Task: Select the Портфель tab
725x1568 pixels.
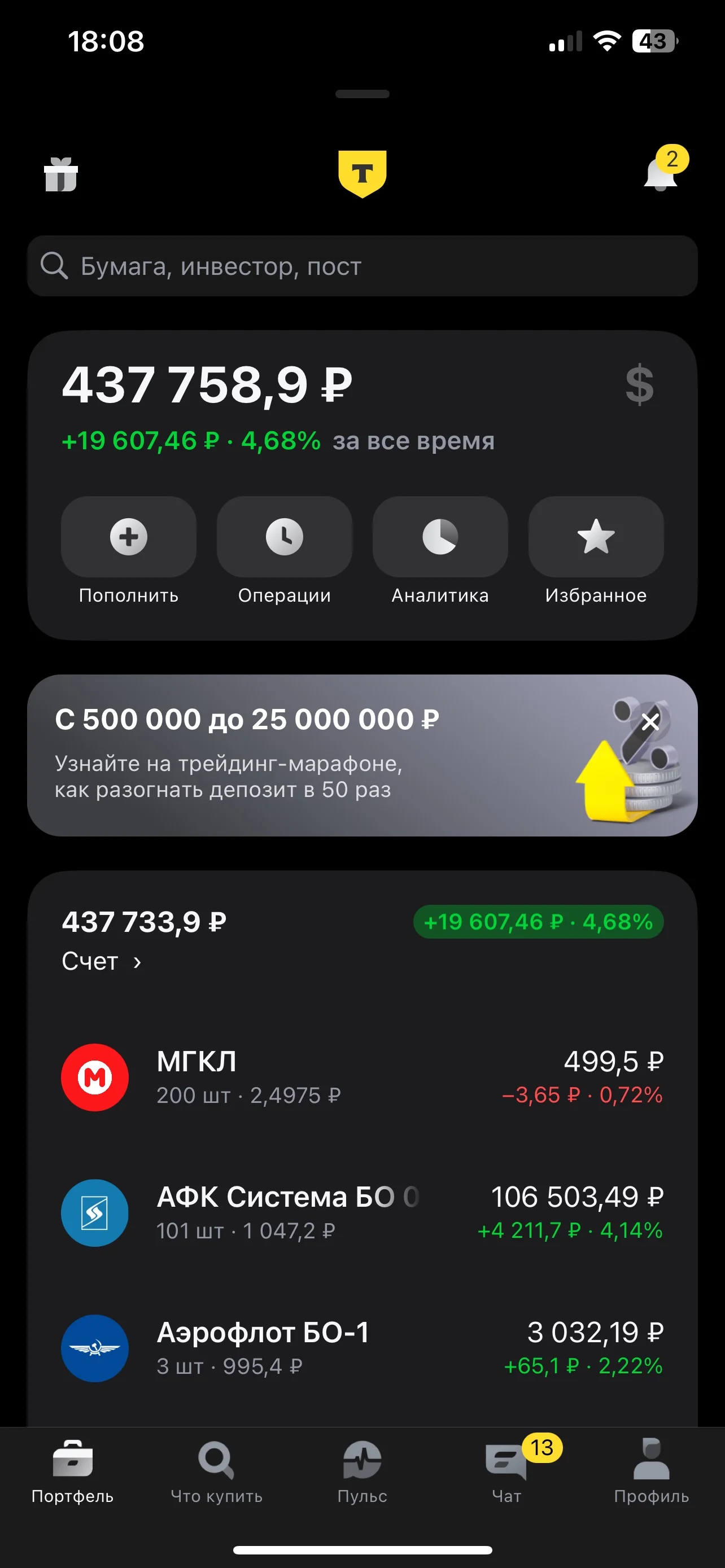Action: (72, 1471)
